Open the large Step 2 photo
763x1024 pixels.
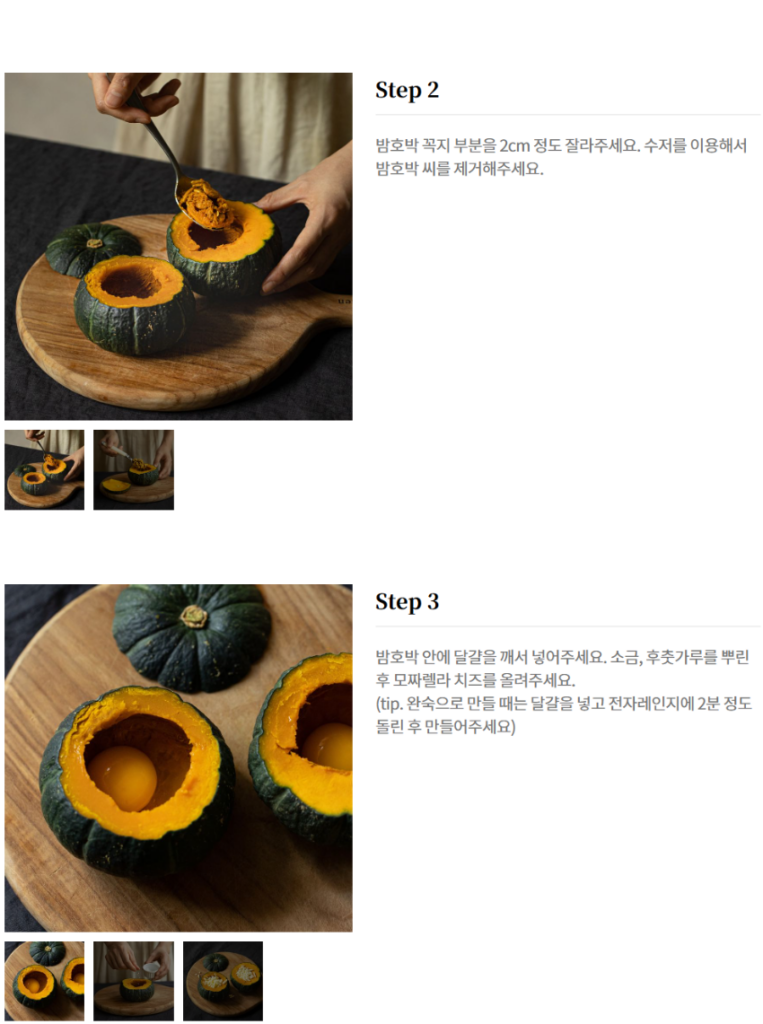[x=178, y=246]
